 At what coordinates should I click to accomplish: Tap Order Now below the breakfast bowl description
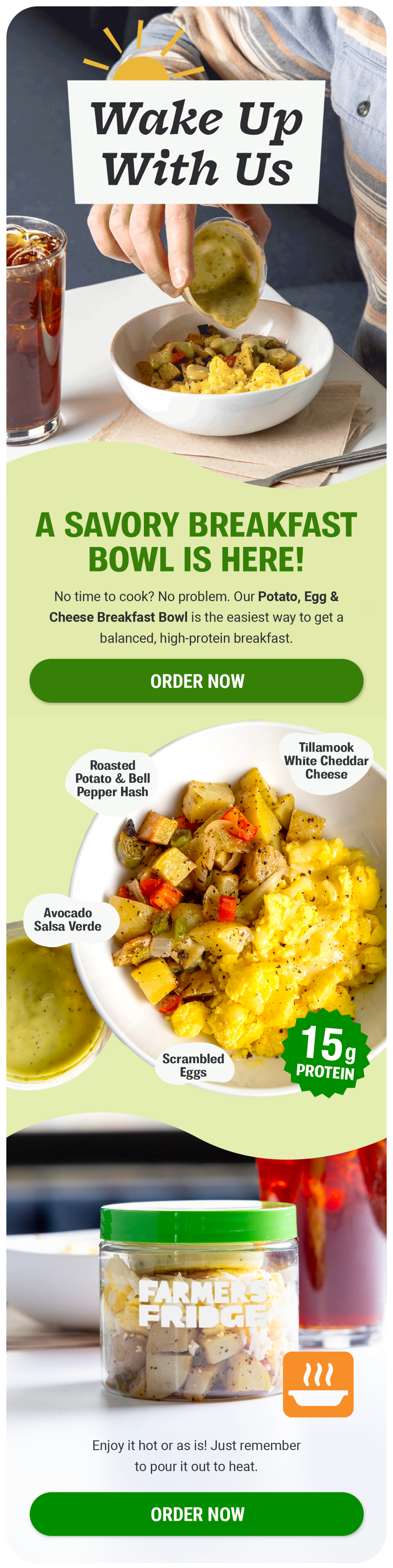196,680
